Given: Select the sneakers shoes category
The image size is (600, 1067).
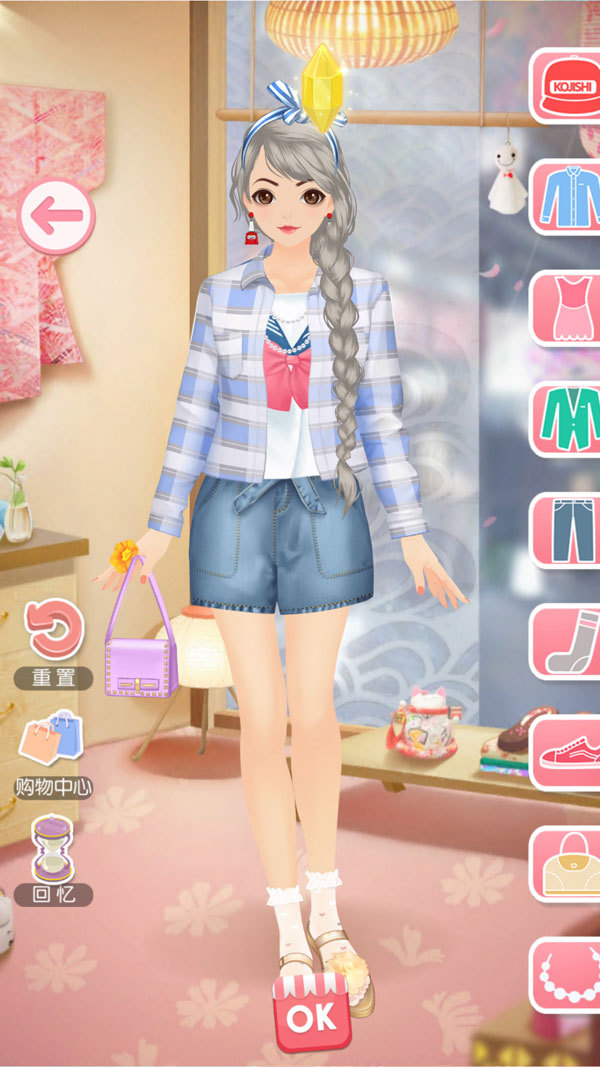Looking at the screenshot, I should (x=567, y=752).
